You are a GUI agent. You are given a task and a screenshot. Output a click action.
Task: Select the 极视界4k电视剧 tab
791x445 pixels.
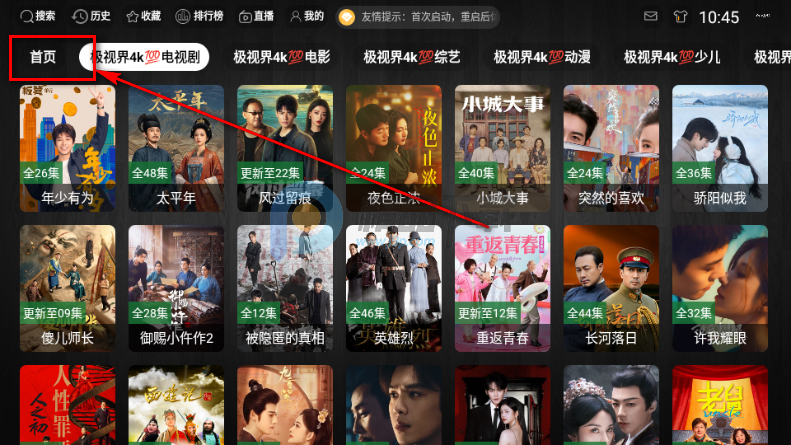click(144, 57)
